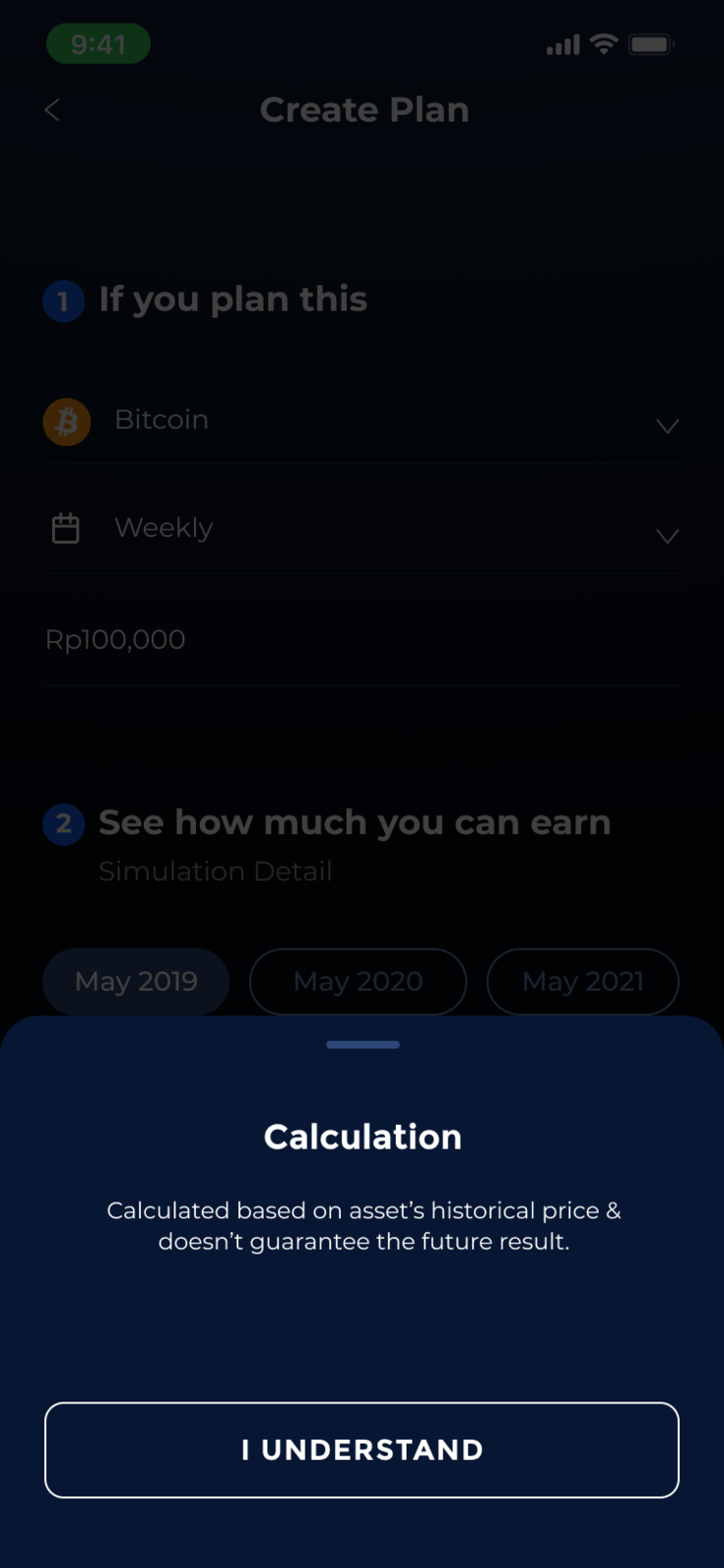Select the May 2019 chip
This screenshot has height=1568, width=724.
point(136,981)
